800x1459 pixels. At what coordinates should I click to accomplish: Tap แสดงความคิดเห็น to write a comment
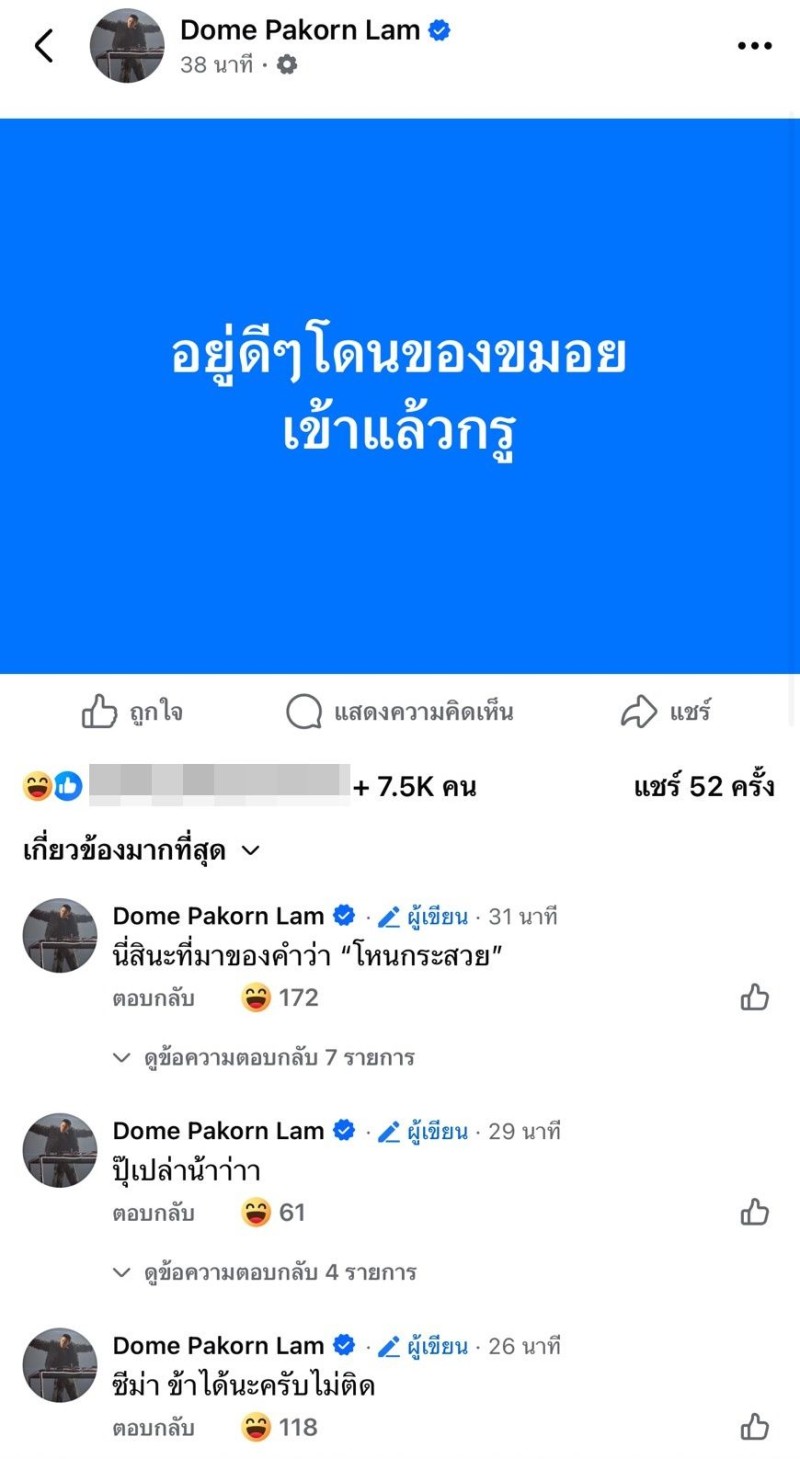[400, 713]
